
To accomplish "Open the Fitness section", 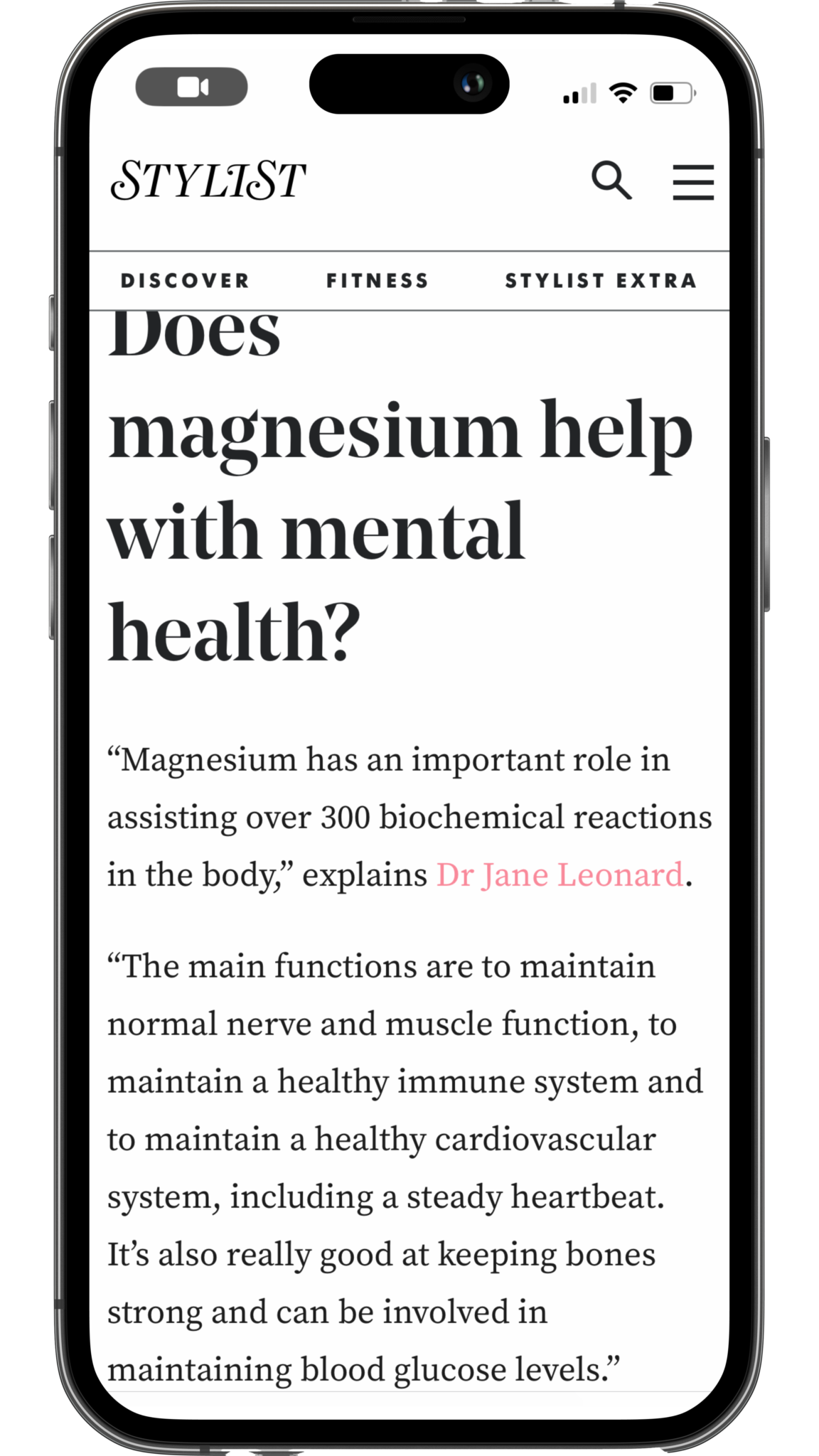I will coord(378,281).
